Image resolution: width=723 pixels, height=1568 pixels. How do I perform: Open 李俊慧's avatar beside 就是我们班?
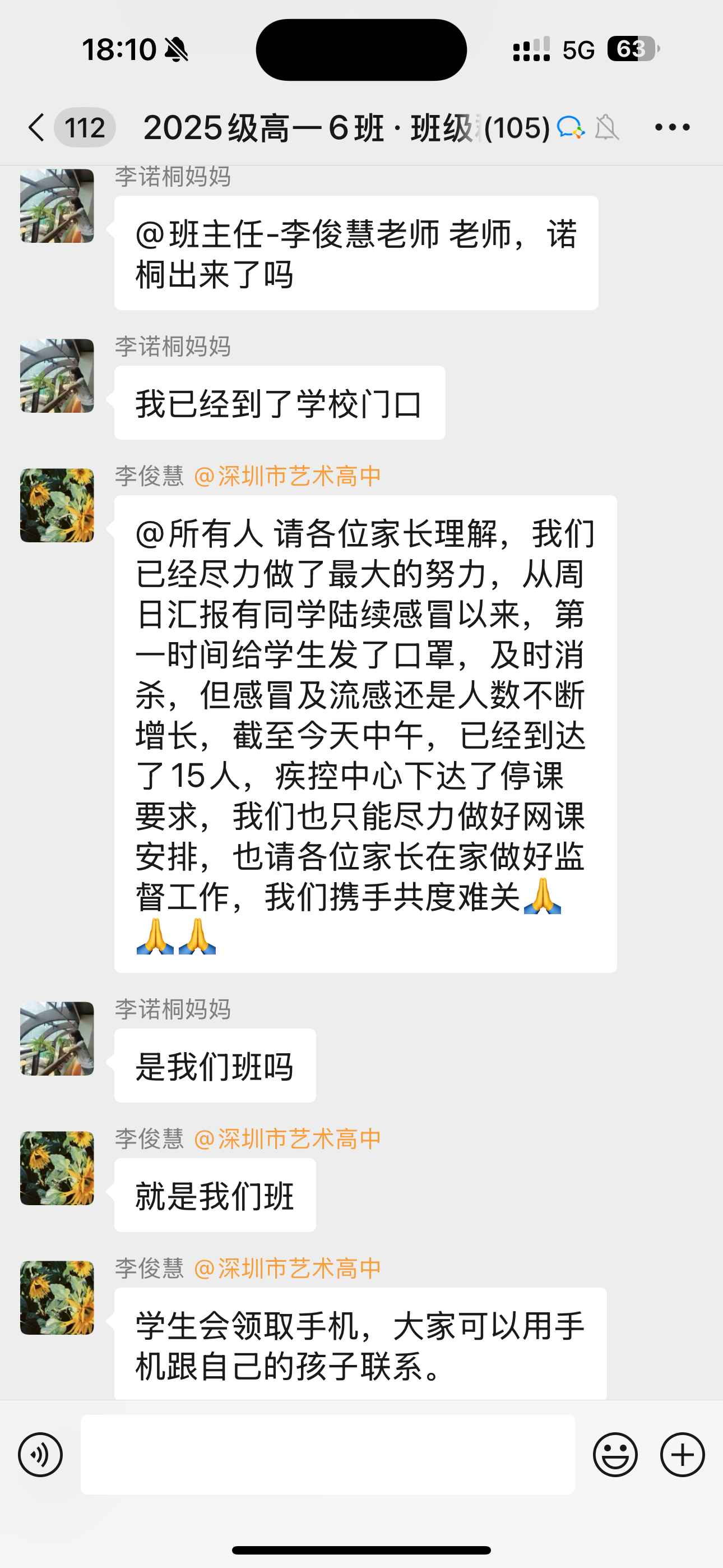click(x=57, y=1168)
